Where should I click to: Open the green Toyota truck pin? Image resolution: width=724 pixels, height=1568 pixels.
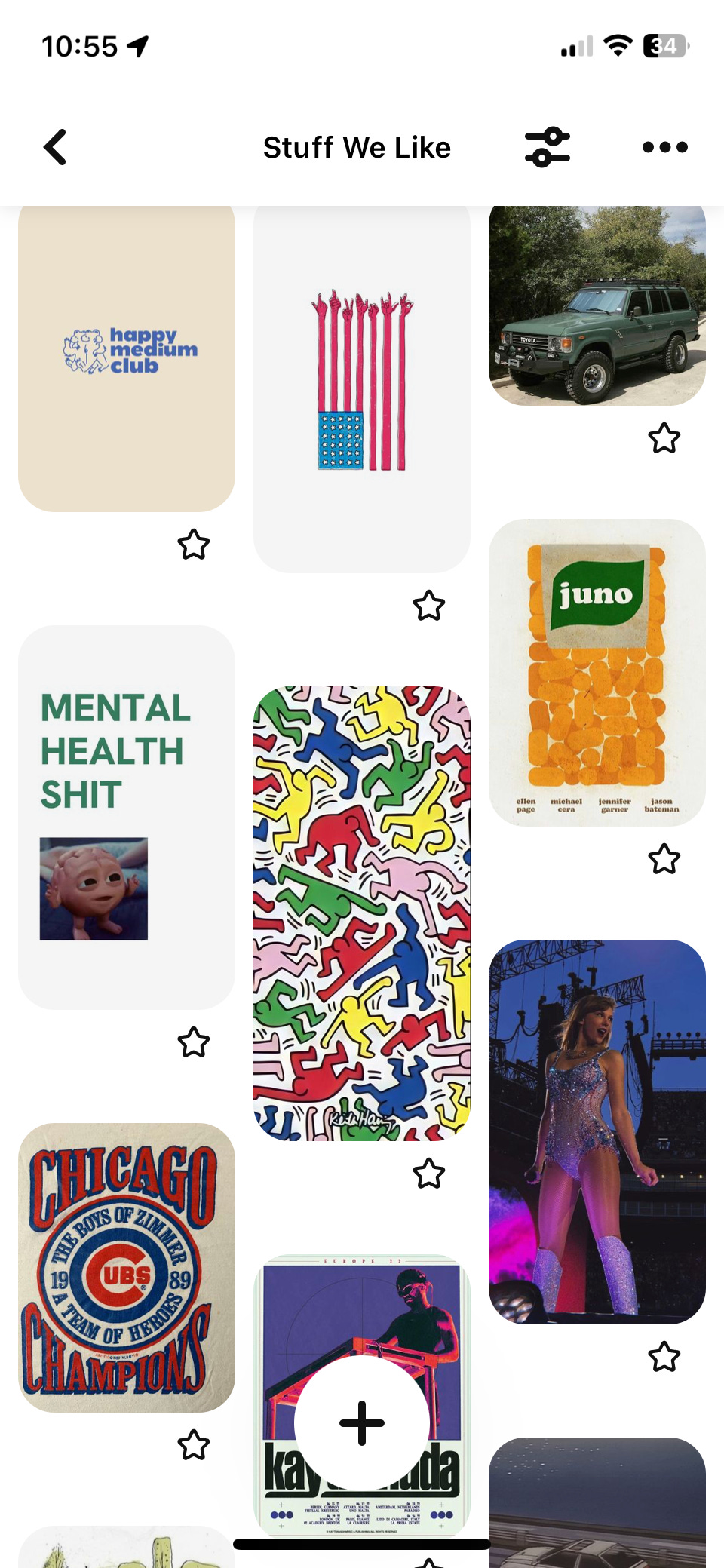pyautogui.click(x=597, y=305)
